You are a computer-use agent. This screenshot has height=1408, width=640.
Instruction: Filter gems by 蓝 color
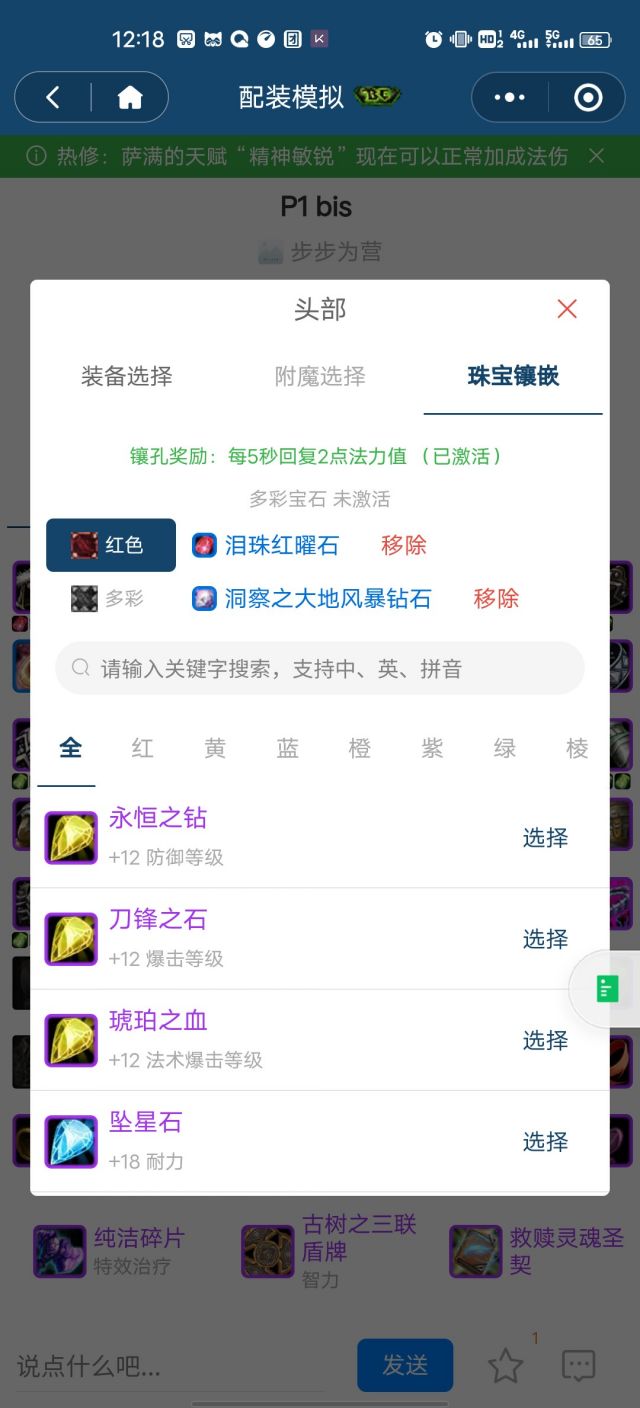[288, 748]
